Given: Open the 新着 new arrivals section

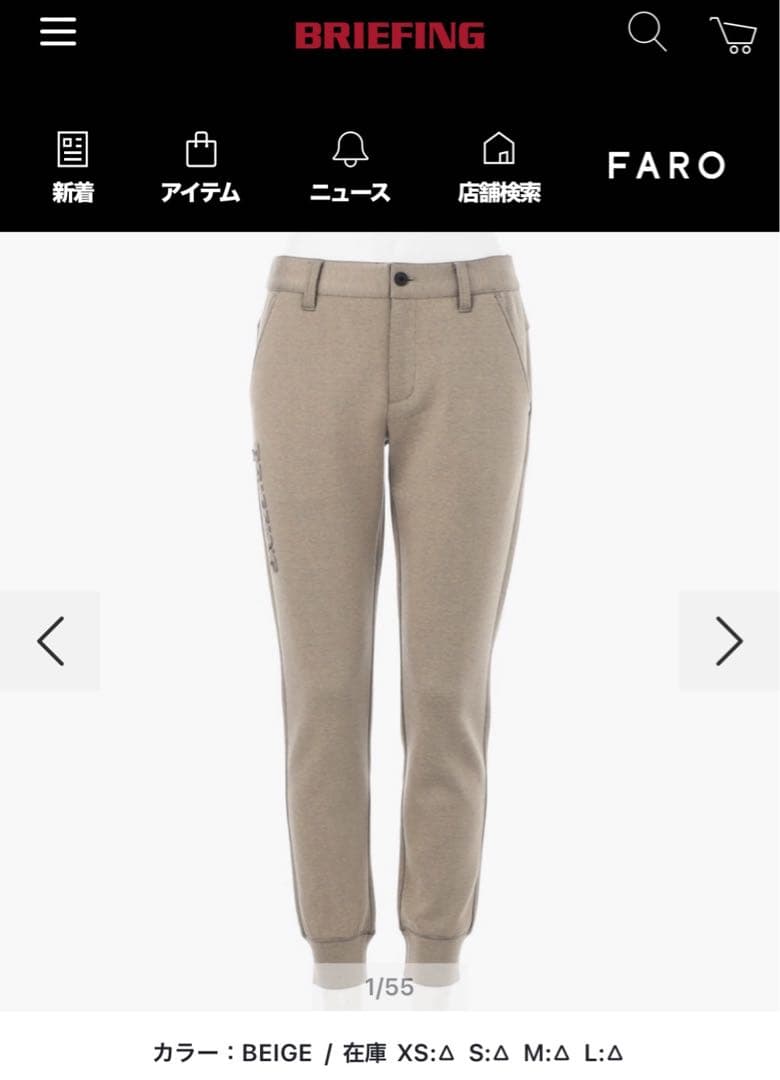Looking at the screenshot, I should 73,167.
